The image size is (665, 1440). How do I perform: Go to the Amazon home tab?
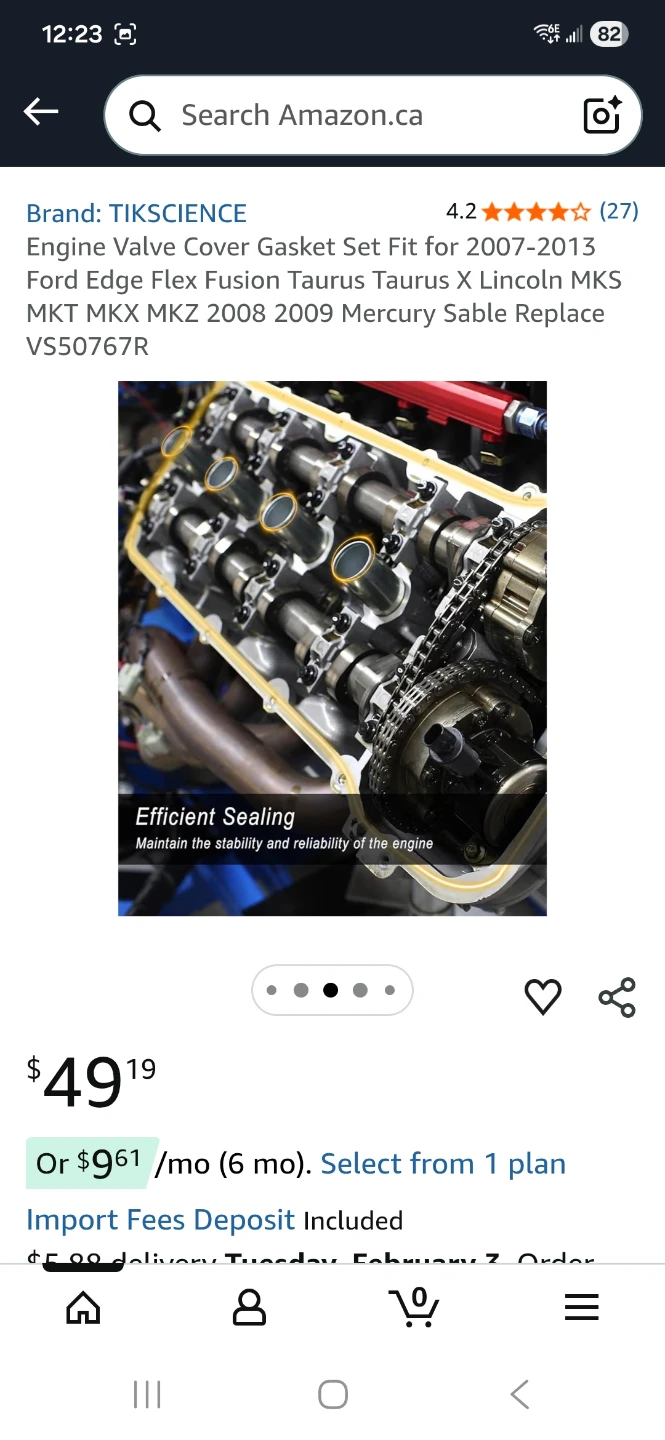(x=83, y=1307)
